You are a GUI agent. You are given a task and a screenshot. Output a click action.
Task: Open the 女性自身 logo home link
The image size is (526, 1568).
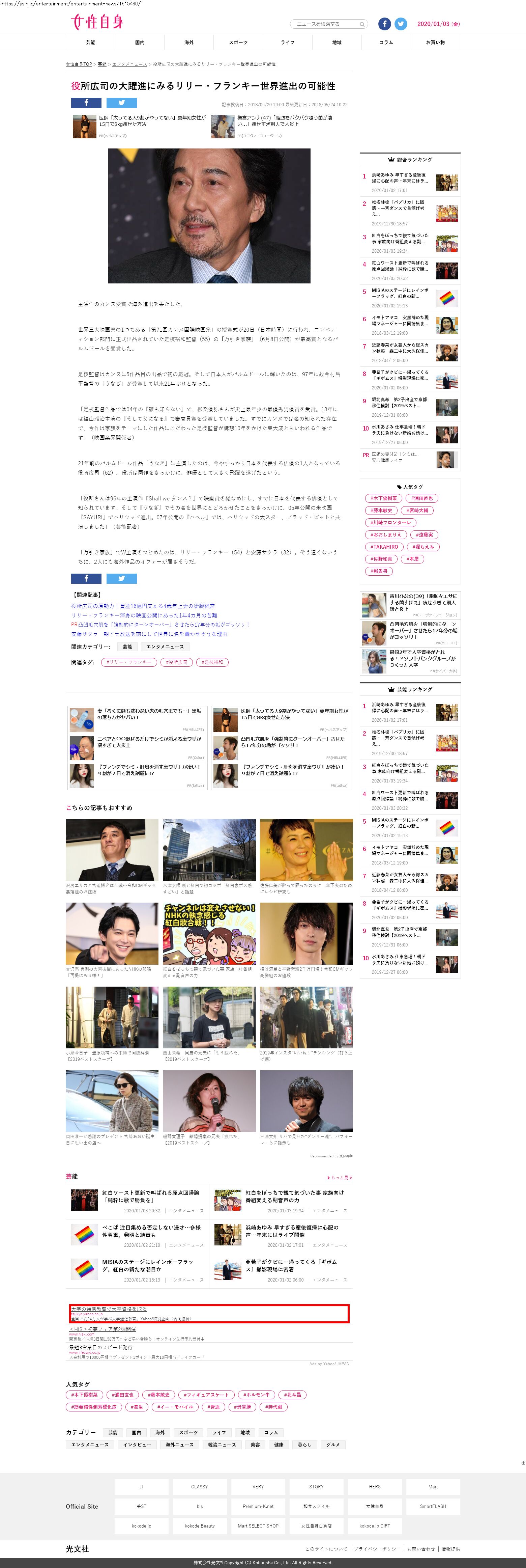click(x=97, y=23)
